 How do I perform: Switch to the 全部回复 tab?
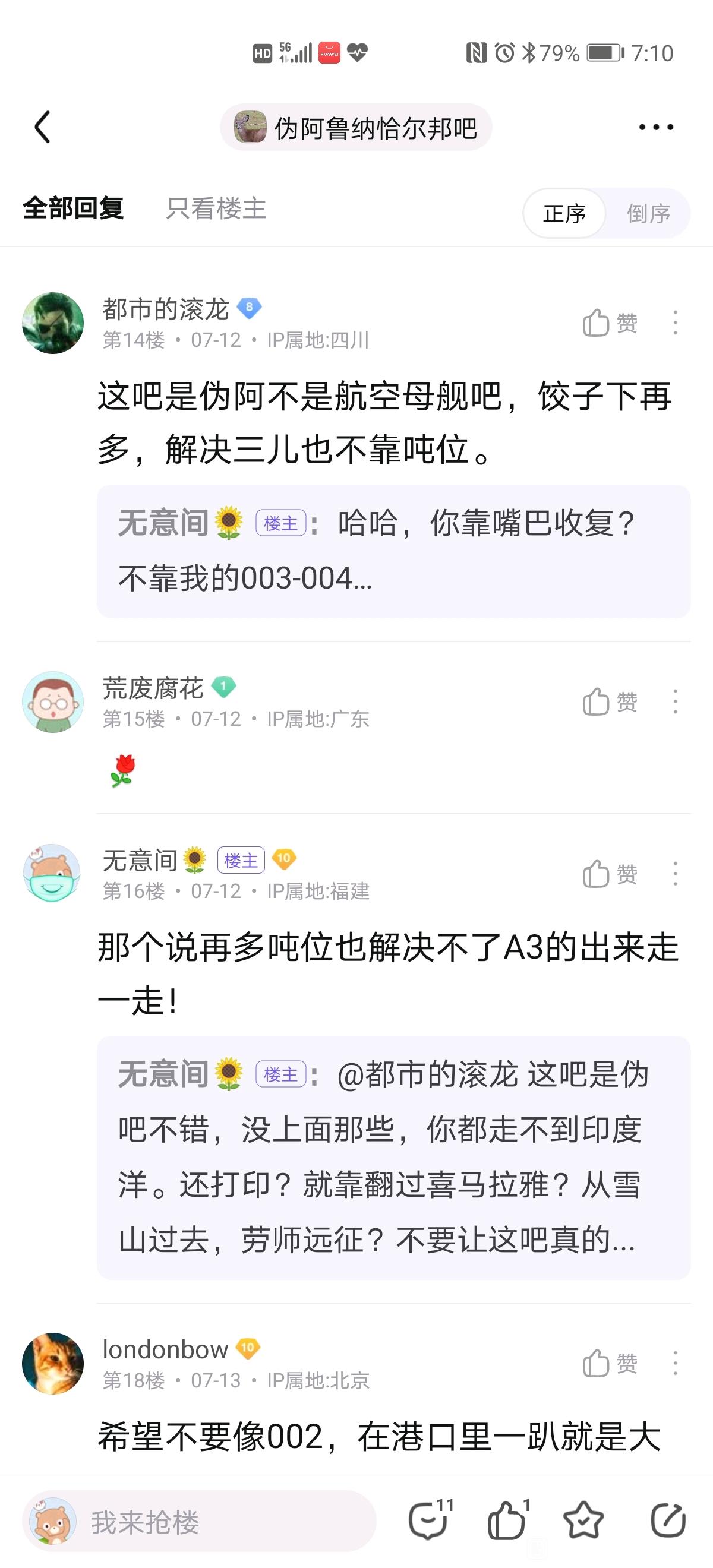[x=73, y=209]
